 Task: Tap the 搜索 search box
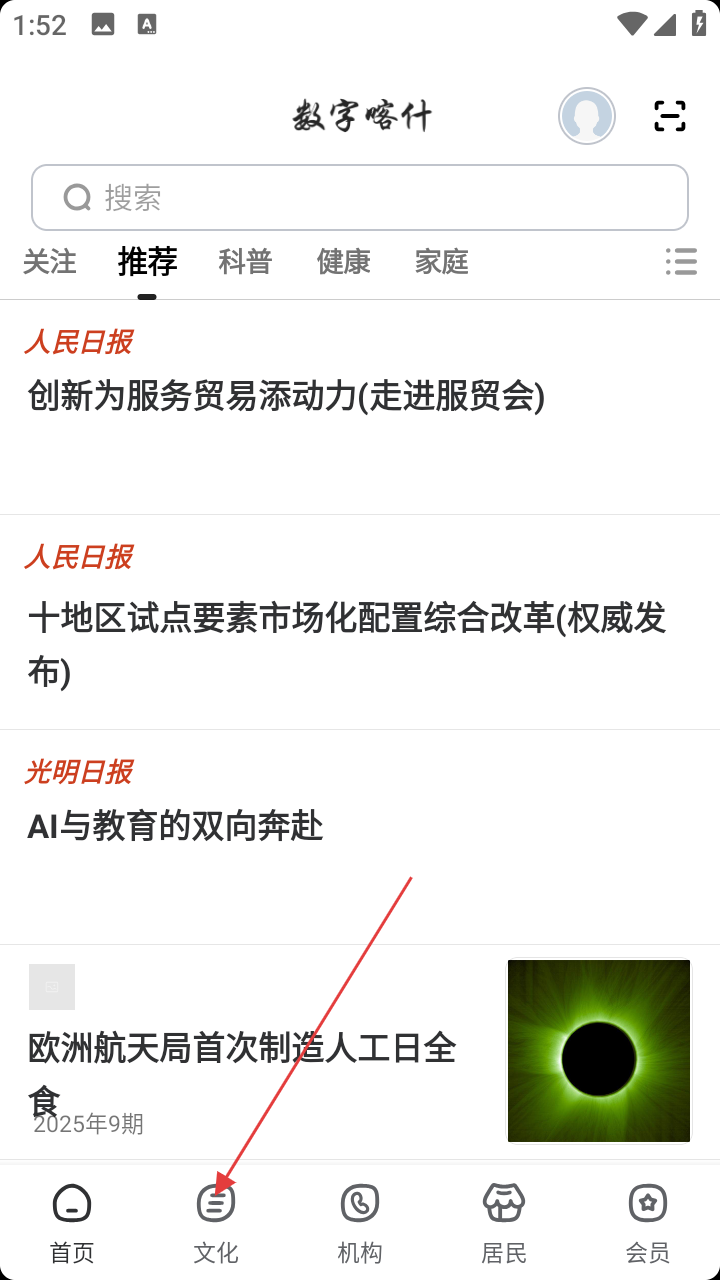(360, 198)
